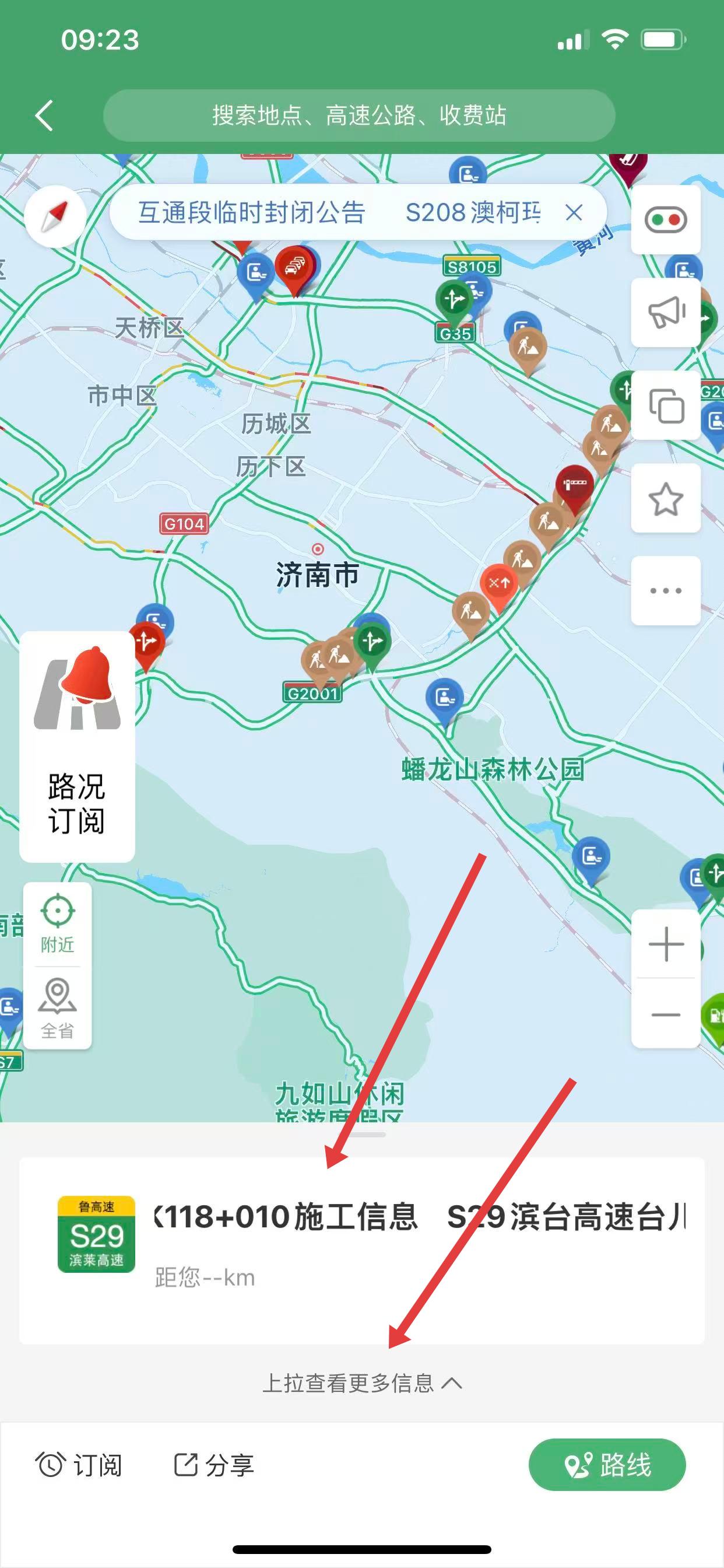Zoom in on the map

click(666, 944)
